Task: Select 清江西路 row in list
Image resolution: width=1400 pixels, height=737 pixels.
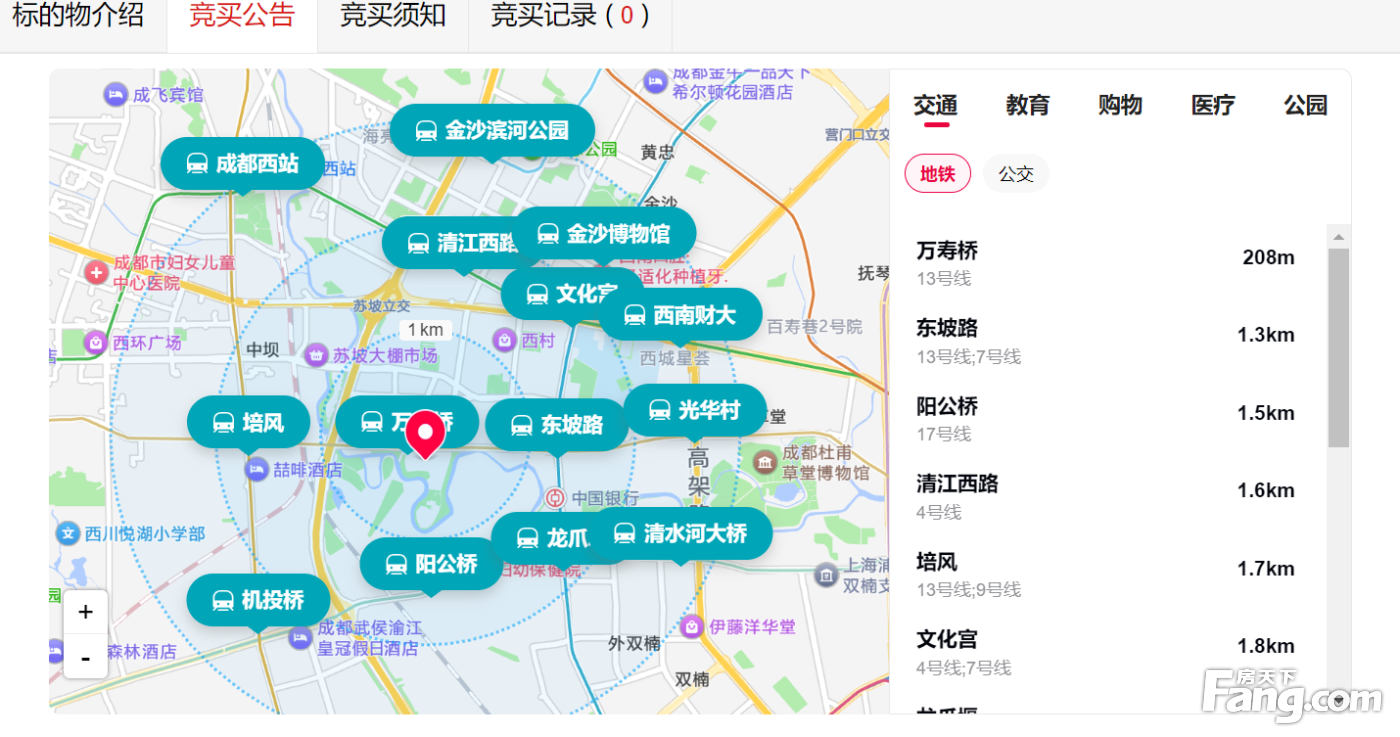Action: [x=1105, y=496]
